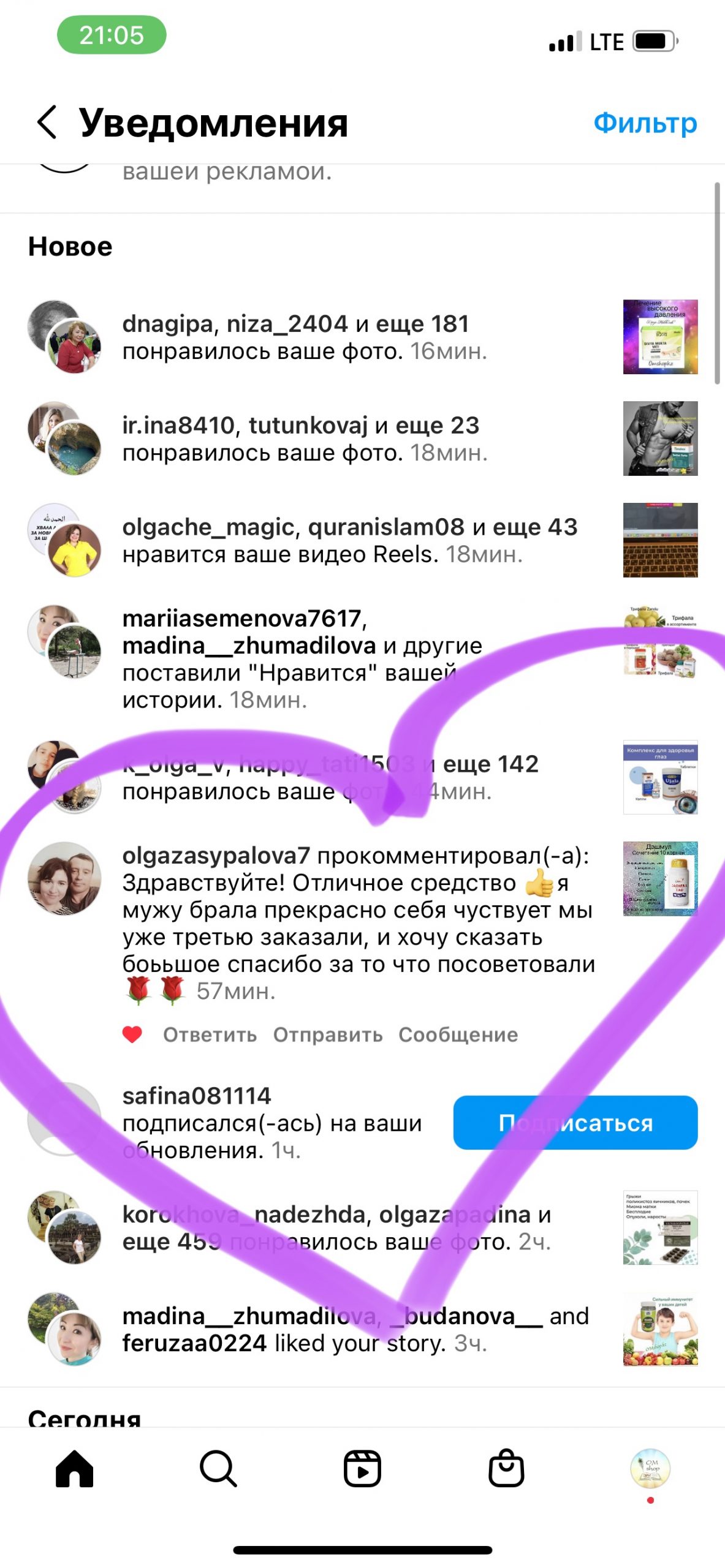Image resolution: width=725 pixels, height=1568 pixels.
Task: Open the ir.ina8410, tutunkovaj likes notification
Action: [x=362, y=439]
